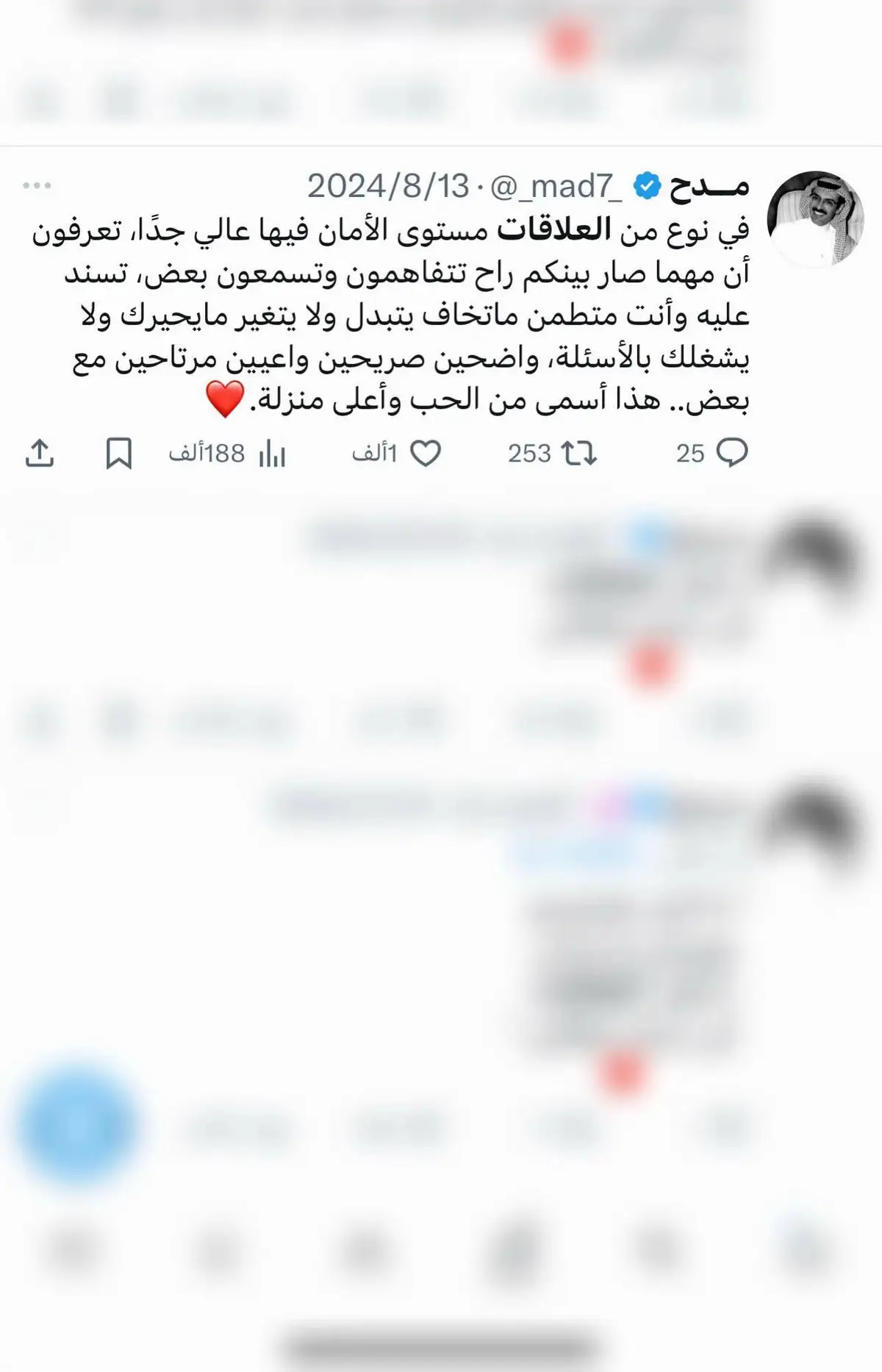
Task: View analytics for the 188 ألف views
Action: pos(271,454)
